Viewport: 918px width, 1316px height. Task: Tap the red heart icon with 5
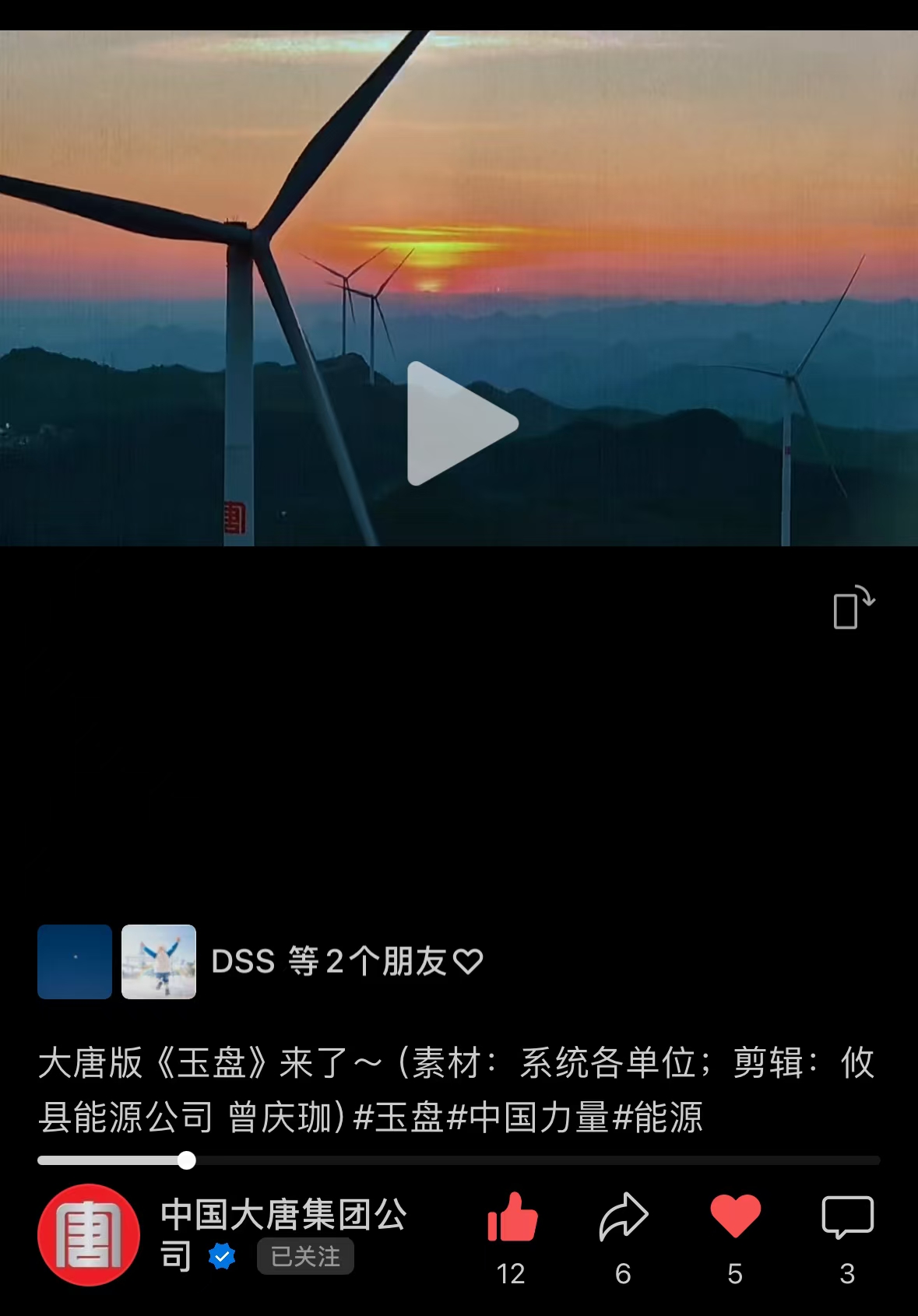(735, 1216)
